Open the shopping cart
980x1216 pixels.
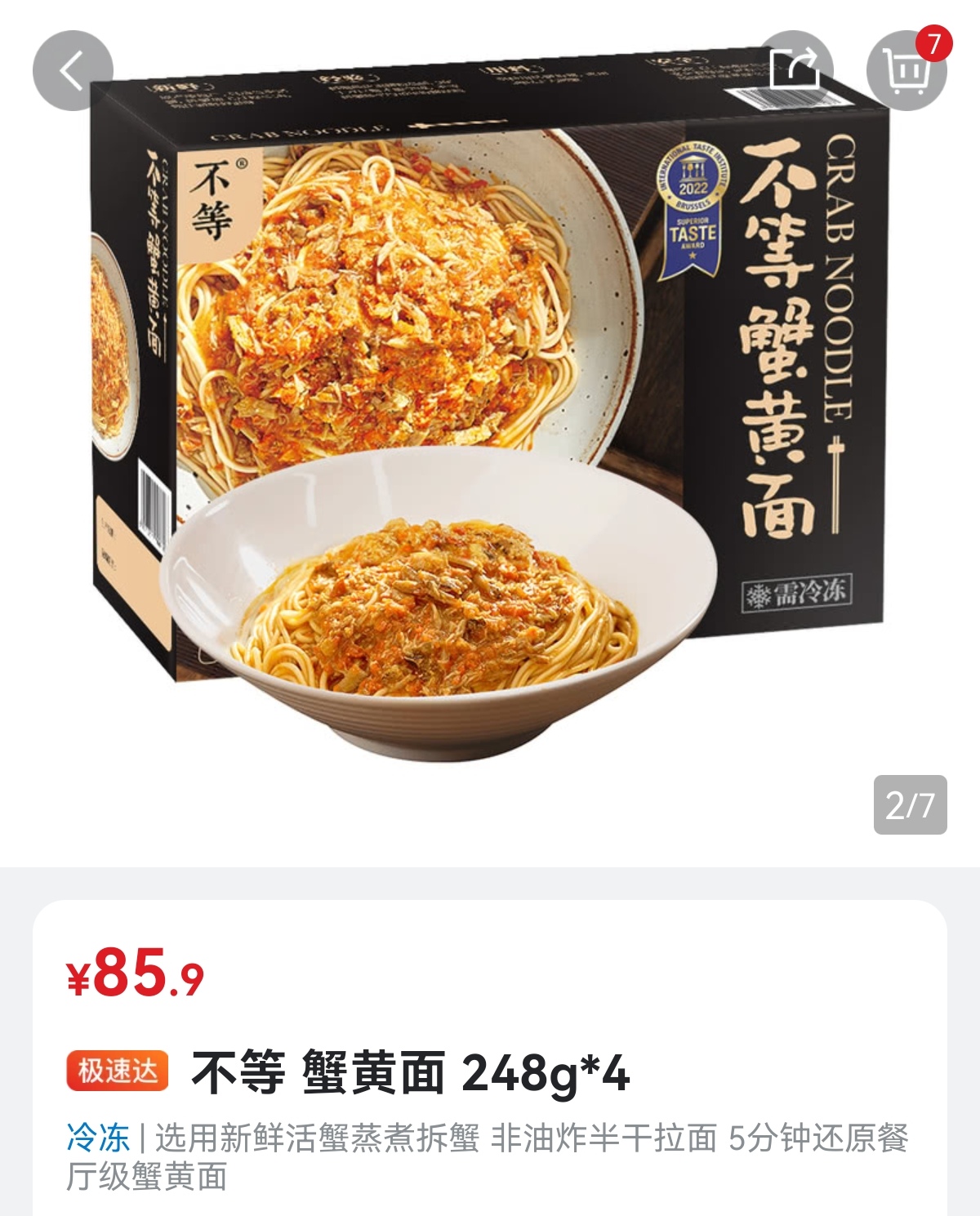(x=906, y=71)
